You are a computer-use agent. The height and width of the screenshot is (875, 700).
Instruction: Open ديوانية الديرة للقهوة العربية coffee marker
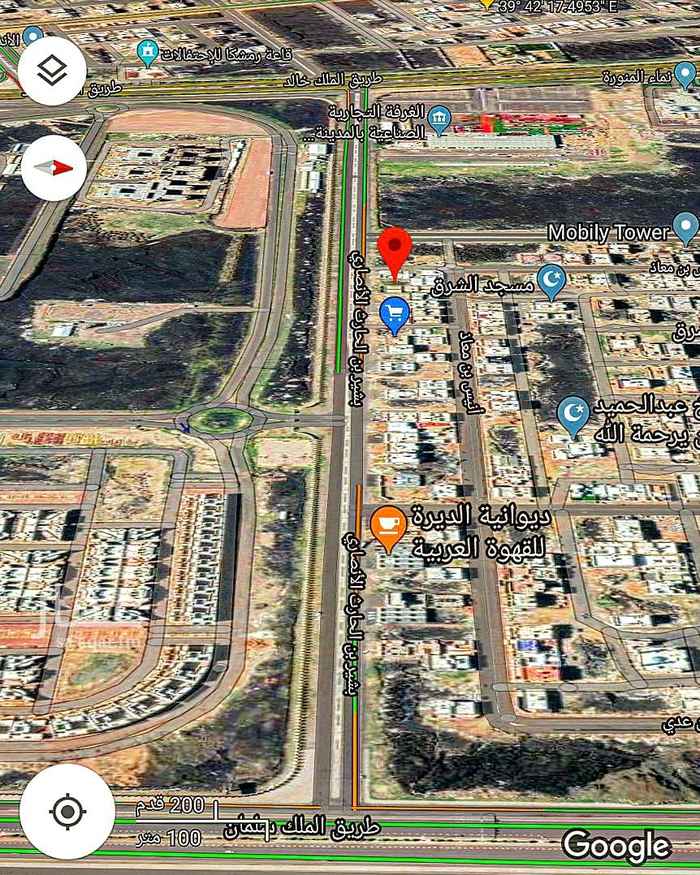[388, 526]
